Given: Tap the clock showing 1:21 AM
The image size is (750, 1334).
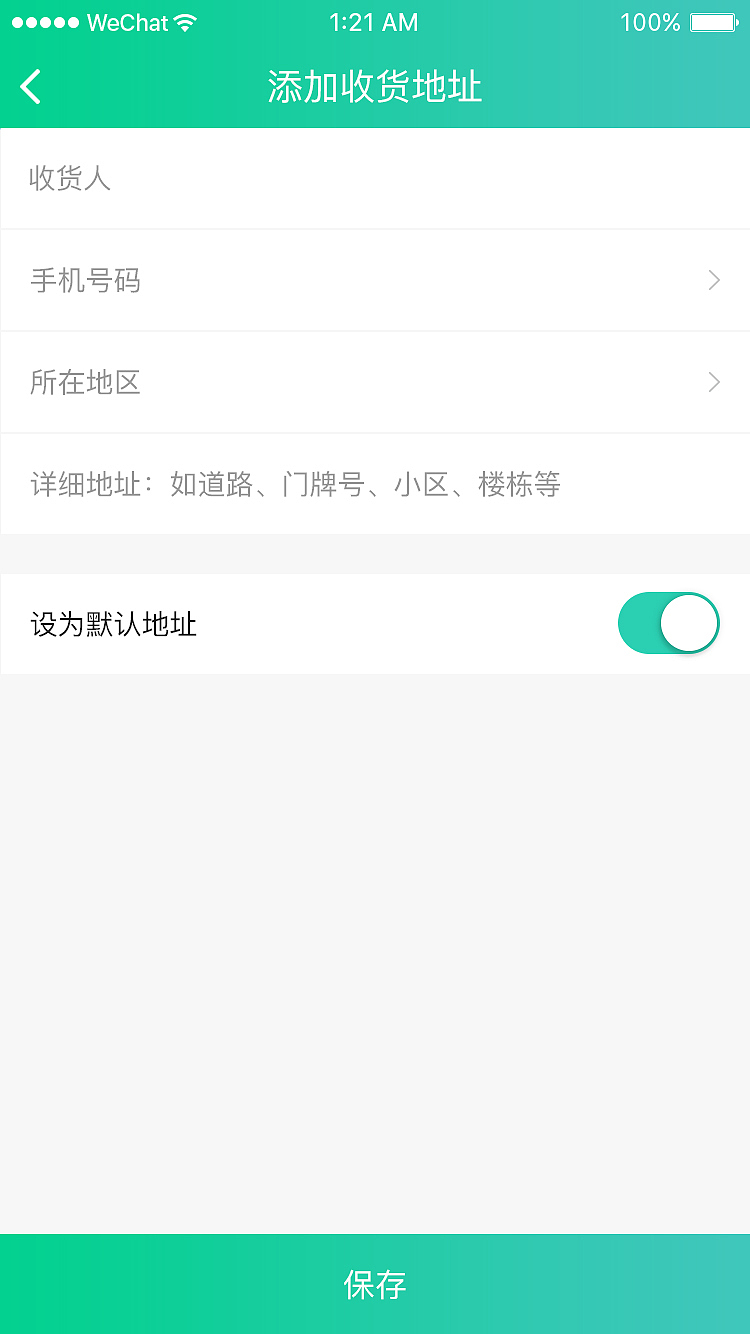Looking at the screenshot, I should coord(373,21).
